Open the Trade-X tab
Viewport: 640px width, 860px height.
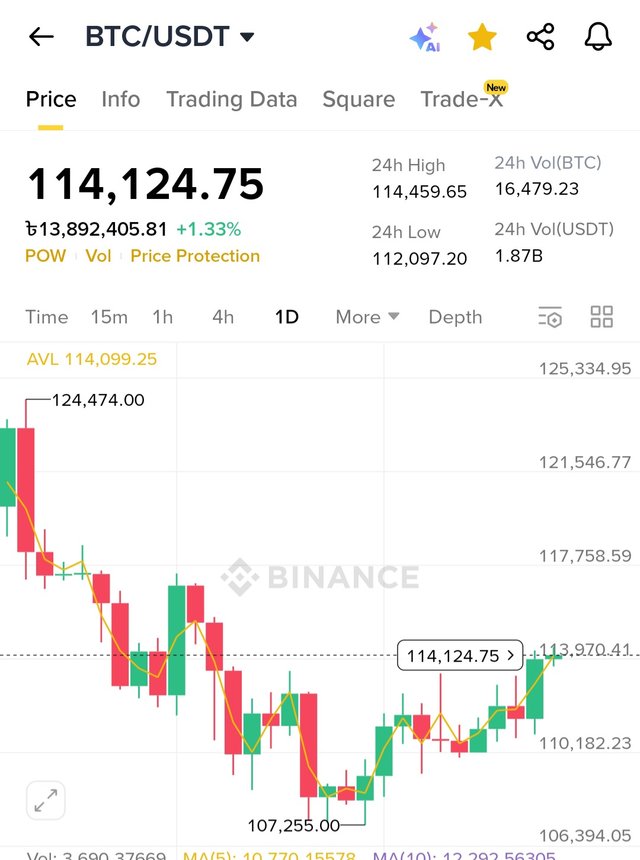pyautogui.click(x=462, y=99)
